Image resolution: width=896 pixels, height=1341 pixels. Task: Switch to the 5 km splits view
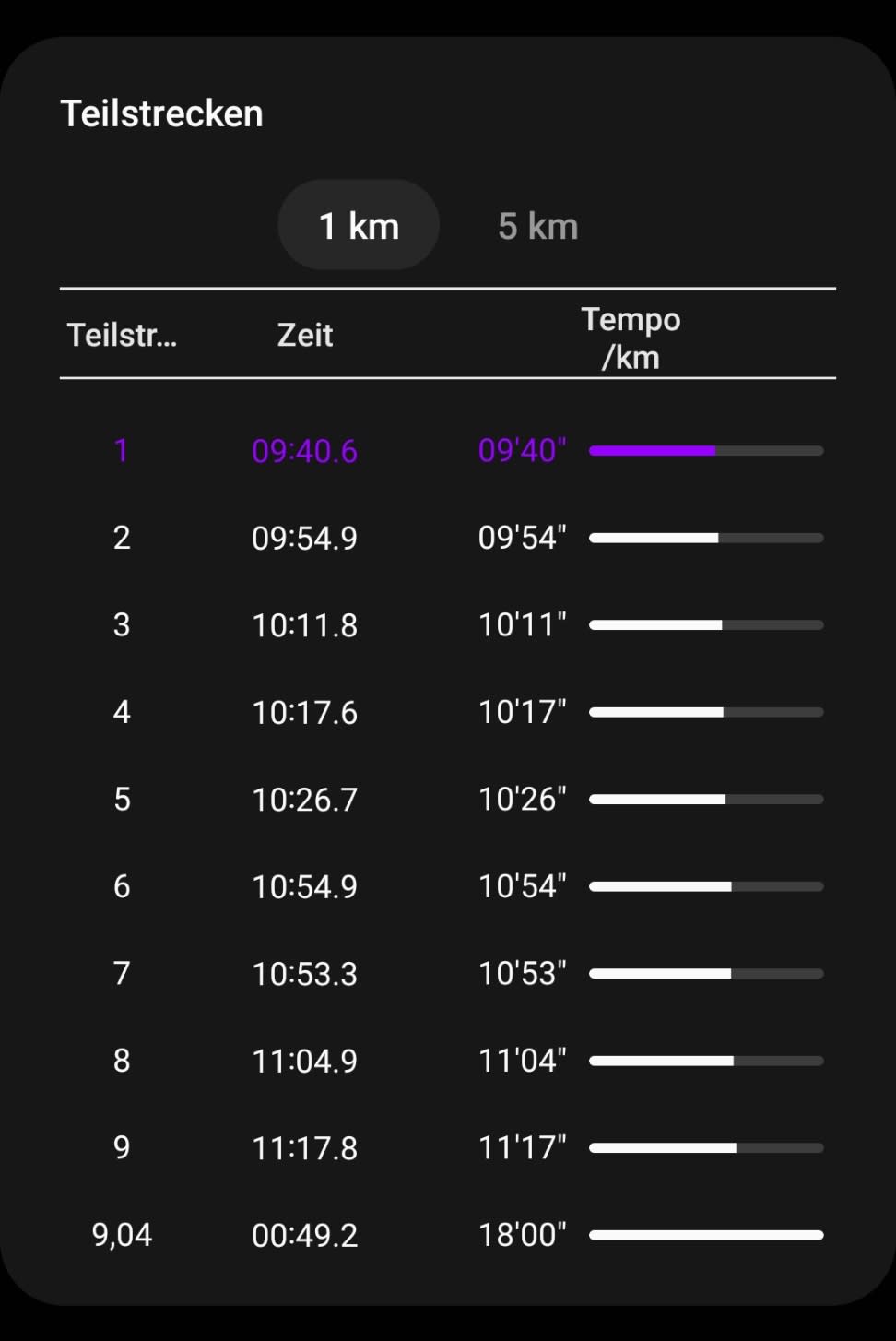click(538, 226)
